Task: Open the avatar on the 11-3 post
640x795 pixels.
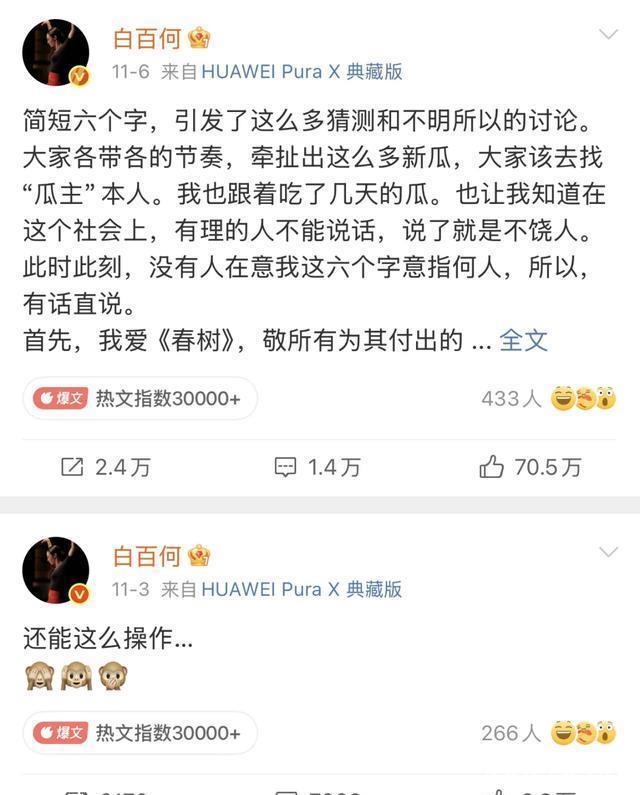Action: pos(56,570)
